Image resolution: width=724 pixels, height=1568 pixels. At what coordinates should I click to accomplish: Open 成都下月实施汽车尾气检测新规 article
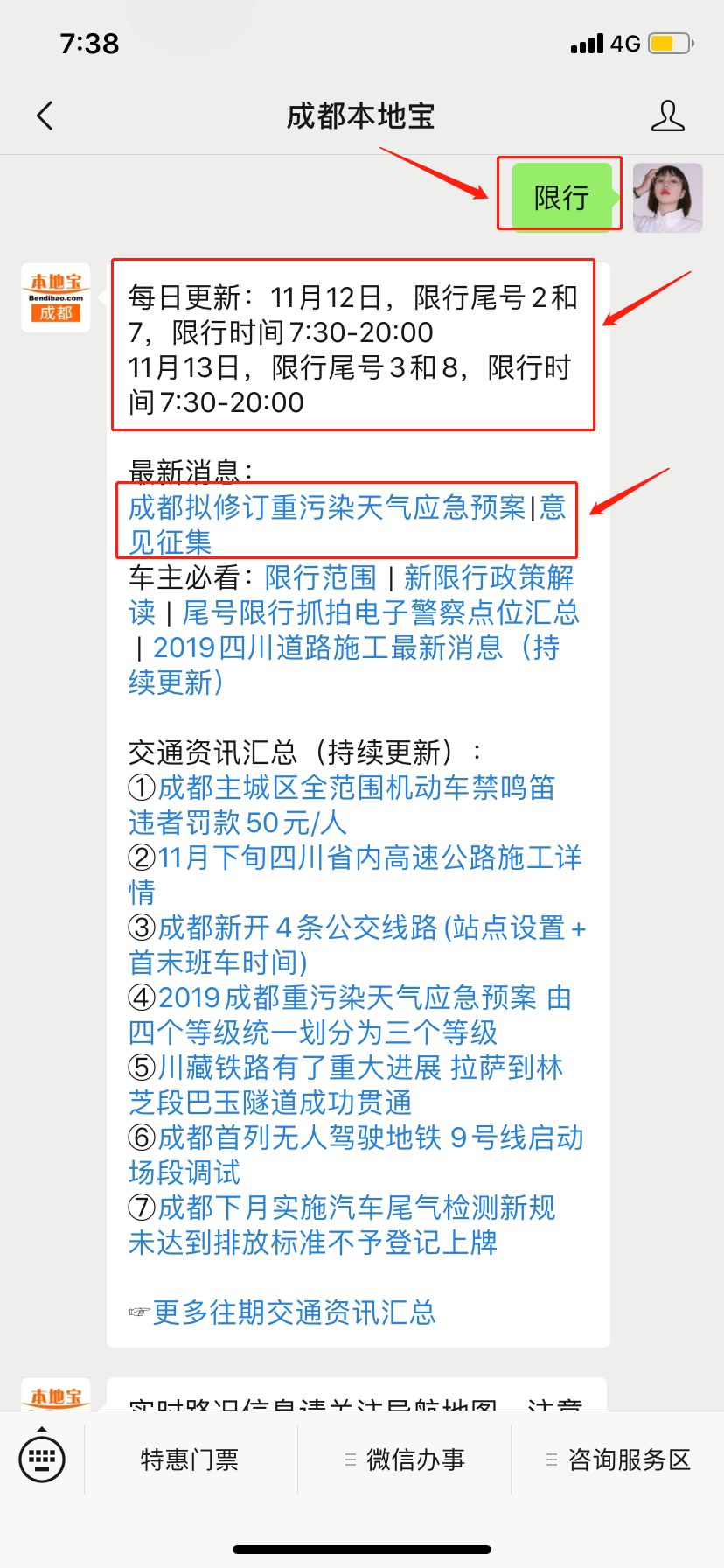tap(356, 1207)
